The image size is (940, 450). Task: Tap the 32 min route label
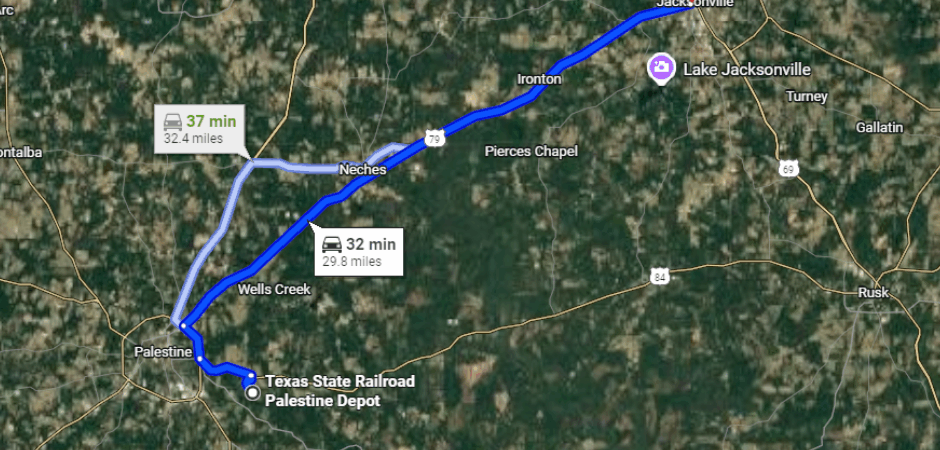point(360,251)
